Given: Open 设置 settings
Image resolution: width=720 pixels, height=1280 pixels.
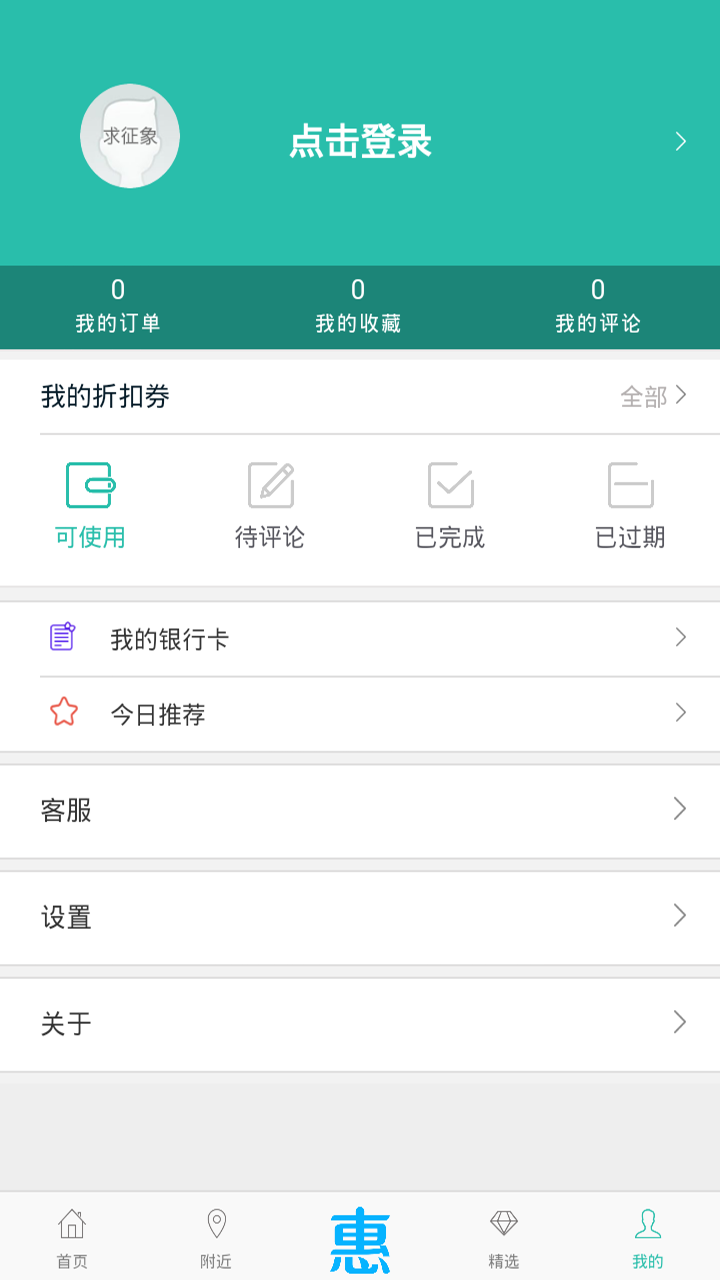Looking at the screenshot, I should tap(360, 917).
